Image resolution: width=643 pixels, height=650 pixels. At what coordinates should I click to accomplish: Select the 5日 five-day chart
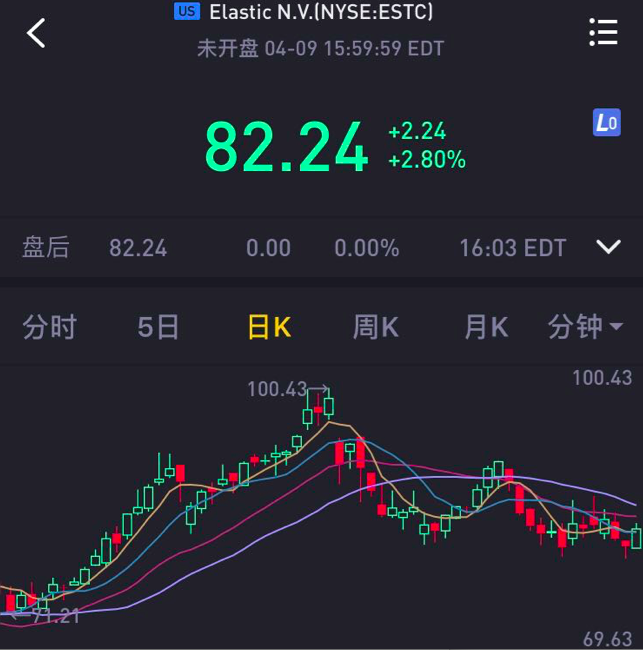(x=159, y=327)
